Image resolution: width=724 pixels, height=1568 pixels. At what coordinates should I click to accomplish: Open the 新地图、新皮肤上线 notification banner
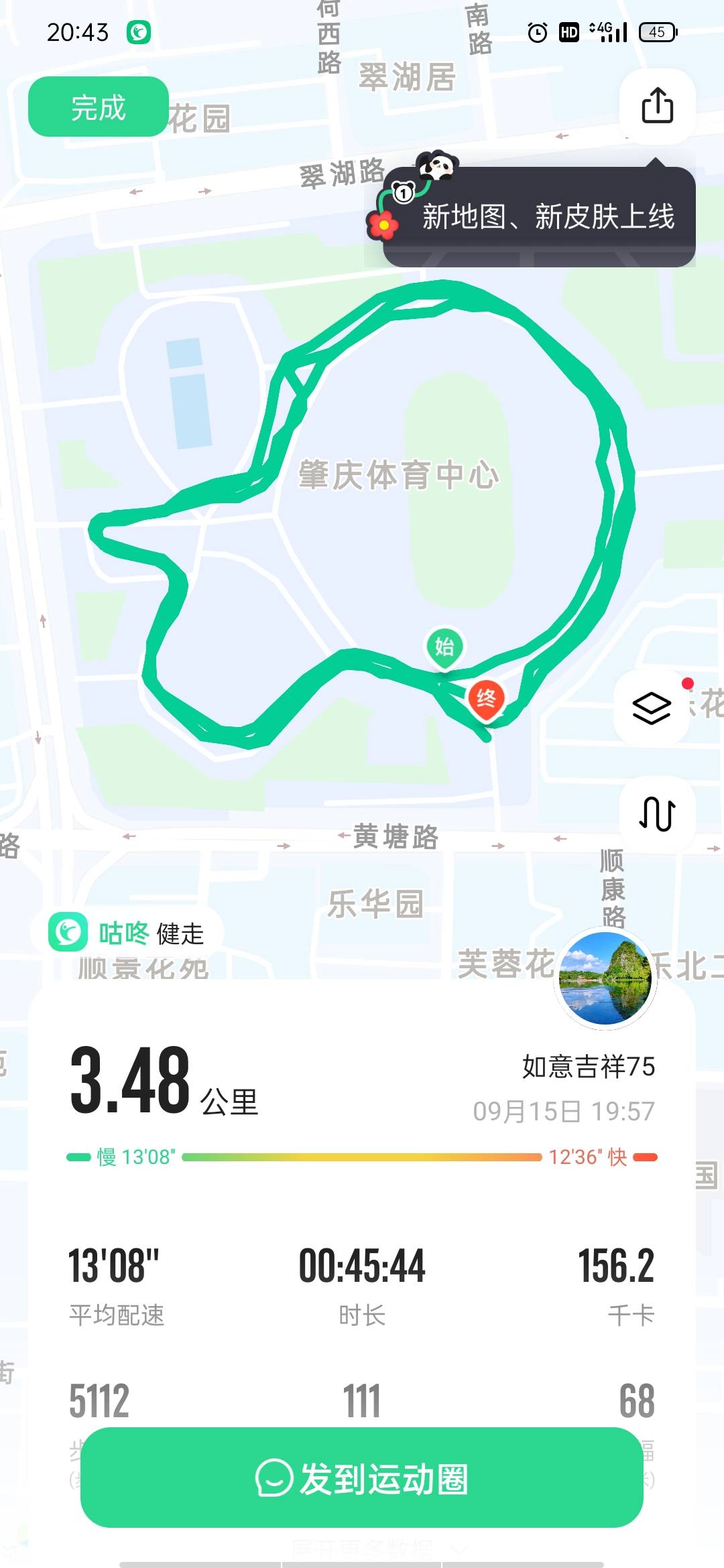click(551, 216)
